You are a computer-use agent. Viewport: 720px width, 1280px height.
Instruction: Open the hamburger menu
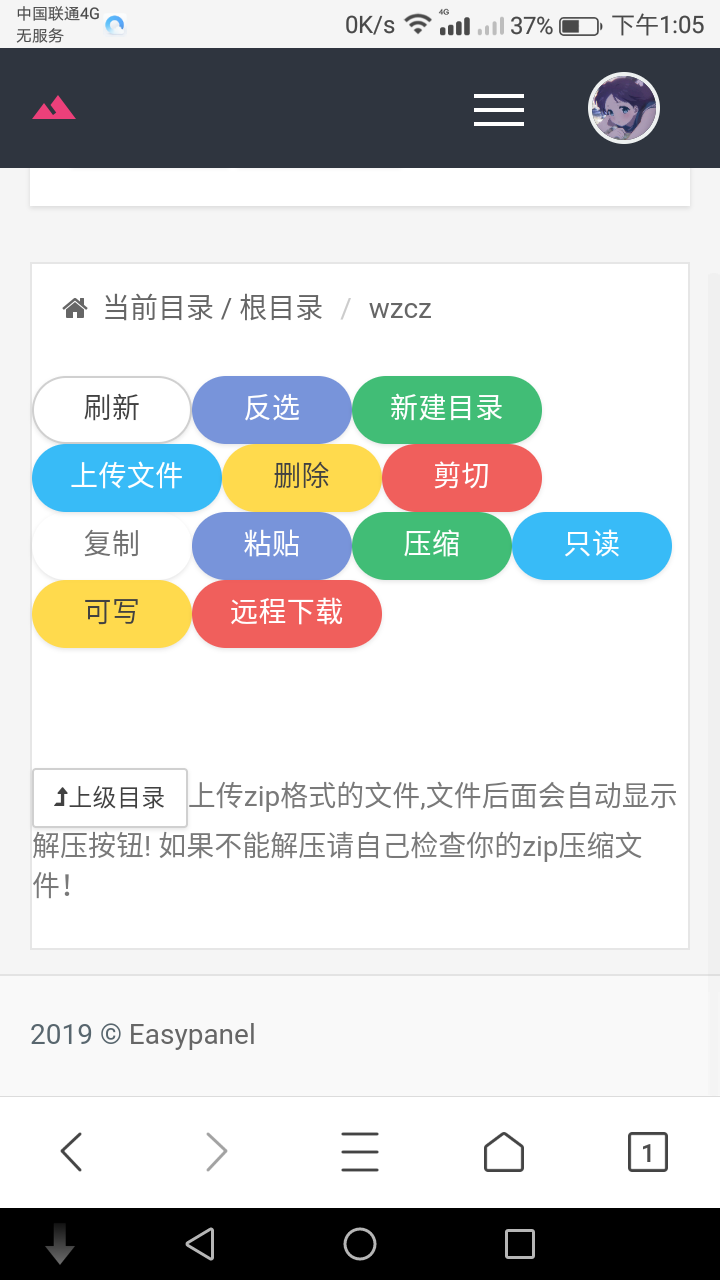[499, 109]
